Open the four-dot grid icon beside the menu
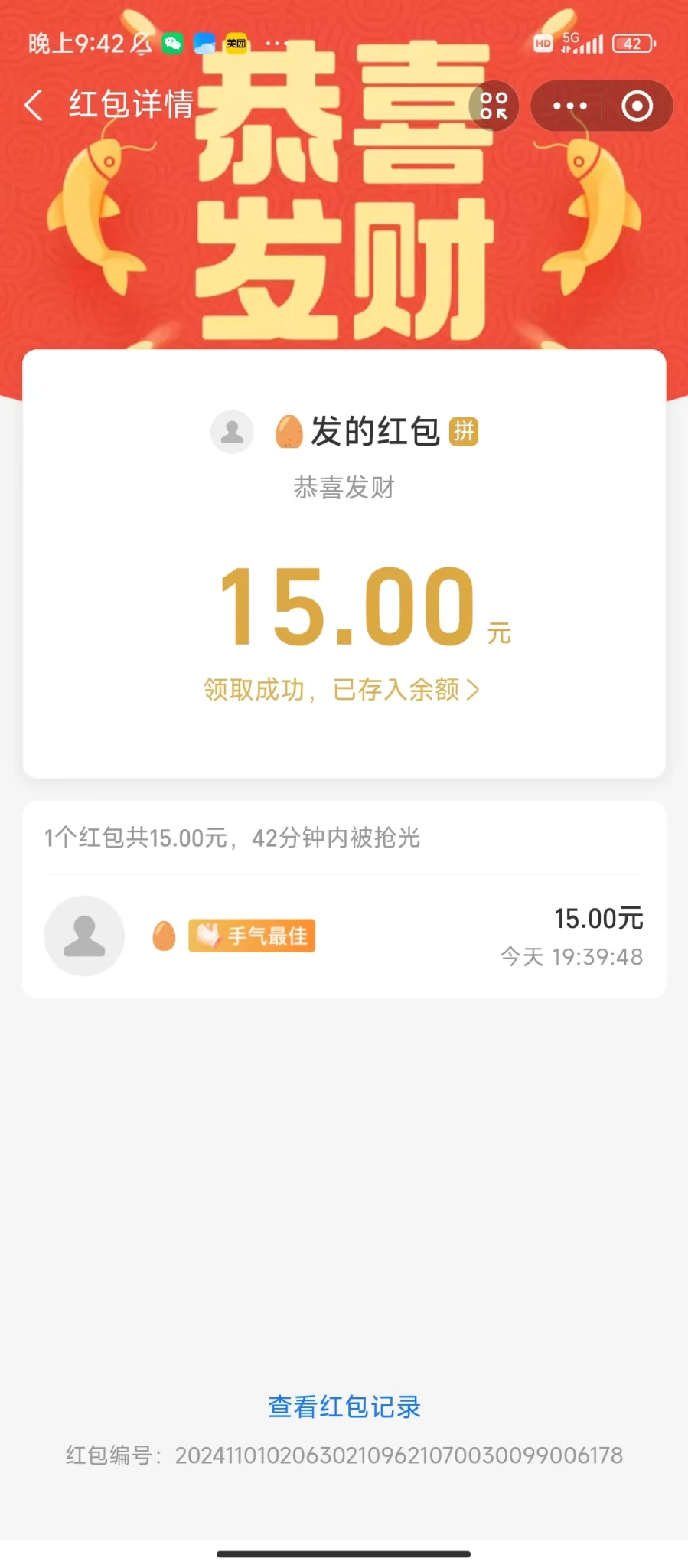The width and height of the screenshot is (688, 1568). [494, 106]
